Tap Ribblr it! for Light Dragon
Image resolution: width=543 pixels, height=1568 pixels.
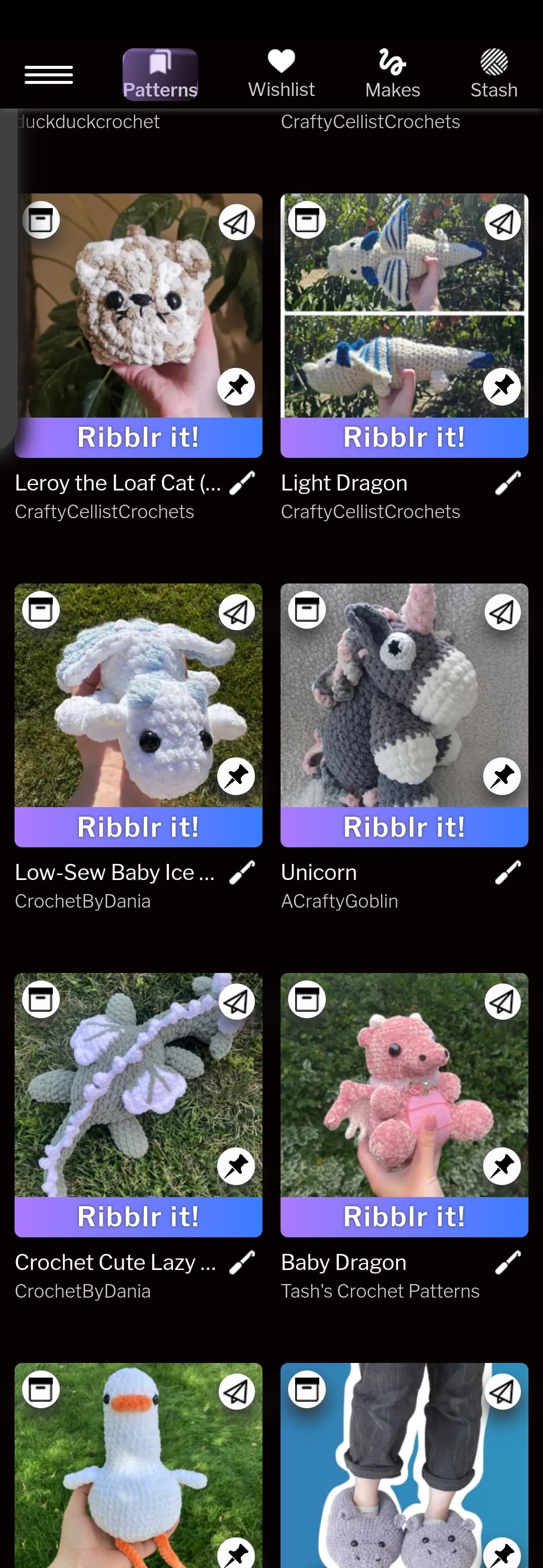point(404,437)
